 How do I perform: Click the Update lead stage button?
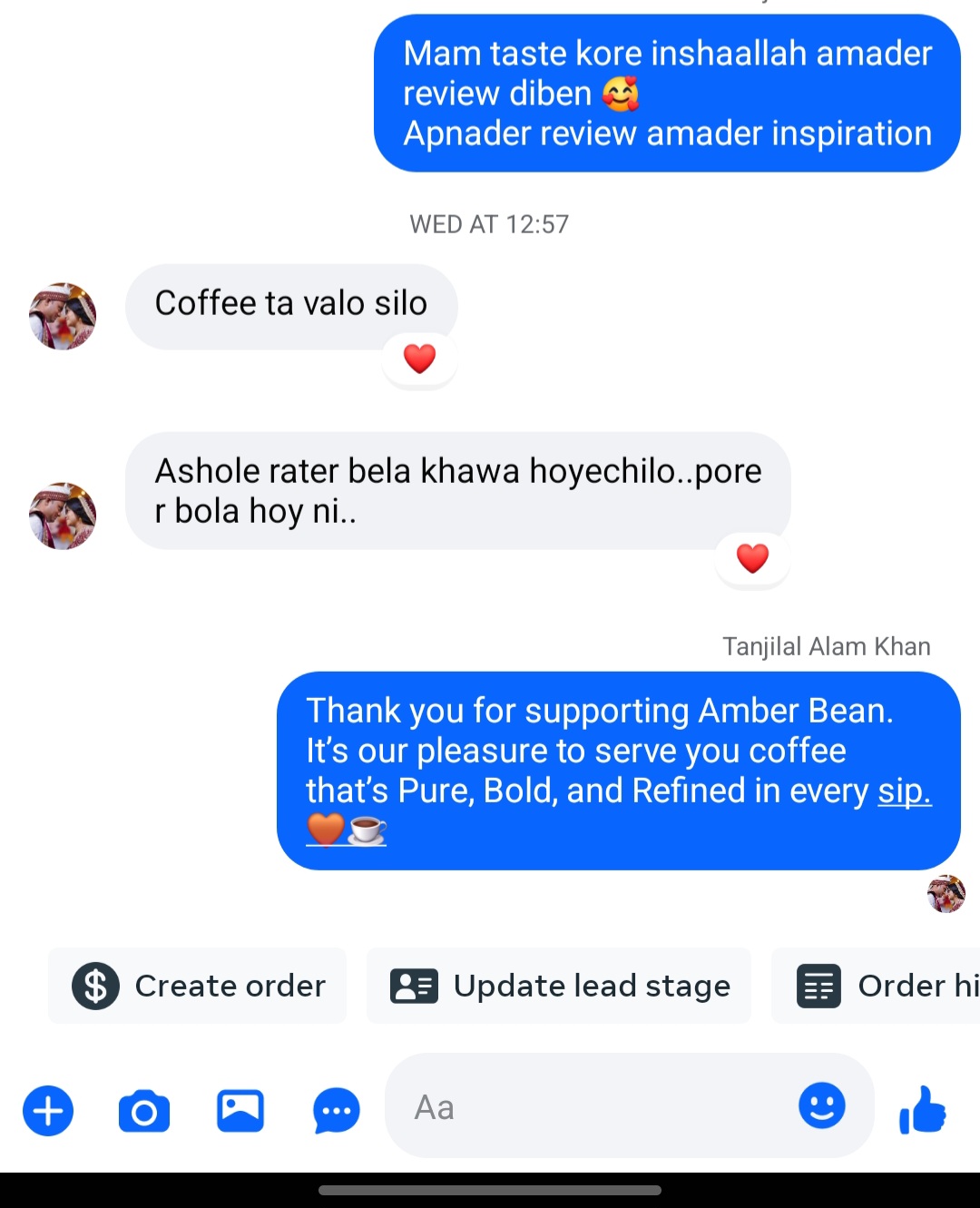click(558, 986)
